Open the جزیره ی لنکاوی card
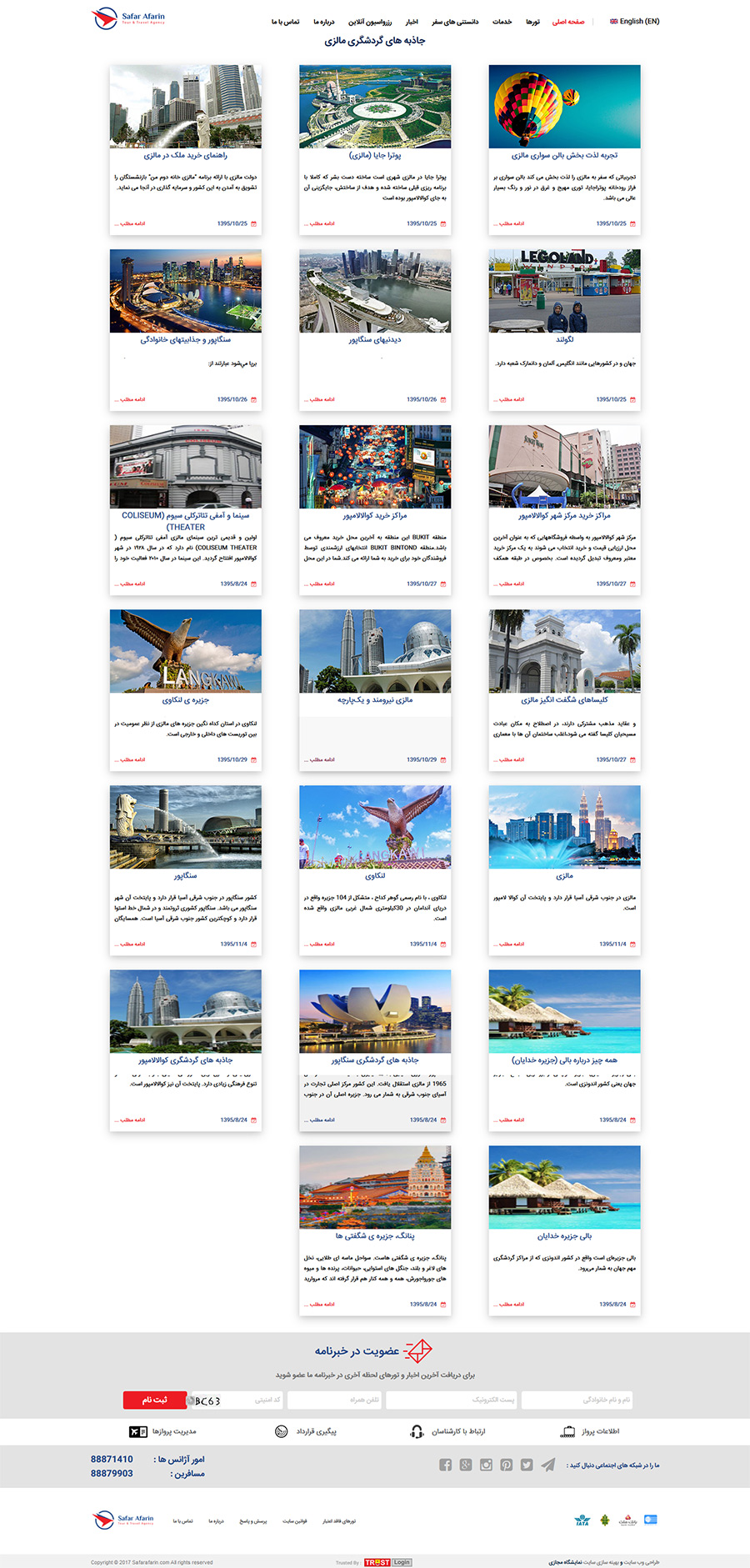750x1568 pixels. pos(185,700)
